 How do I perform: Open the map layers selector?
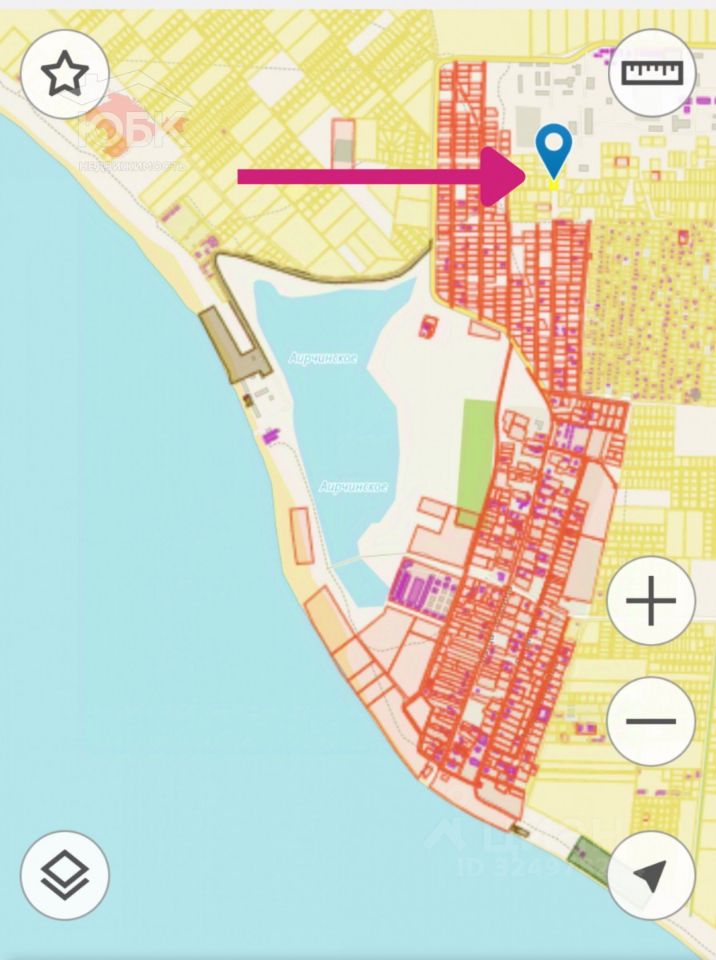pos(65,875)
